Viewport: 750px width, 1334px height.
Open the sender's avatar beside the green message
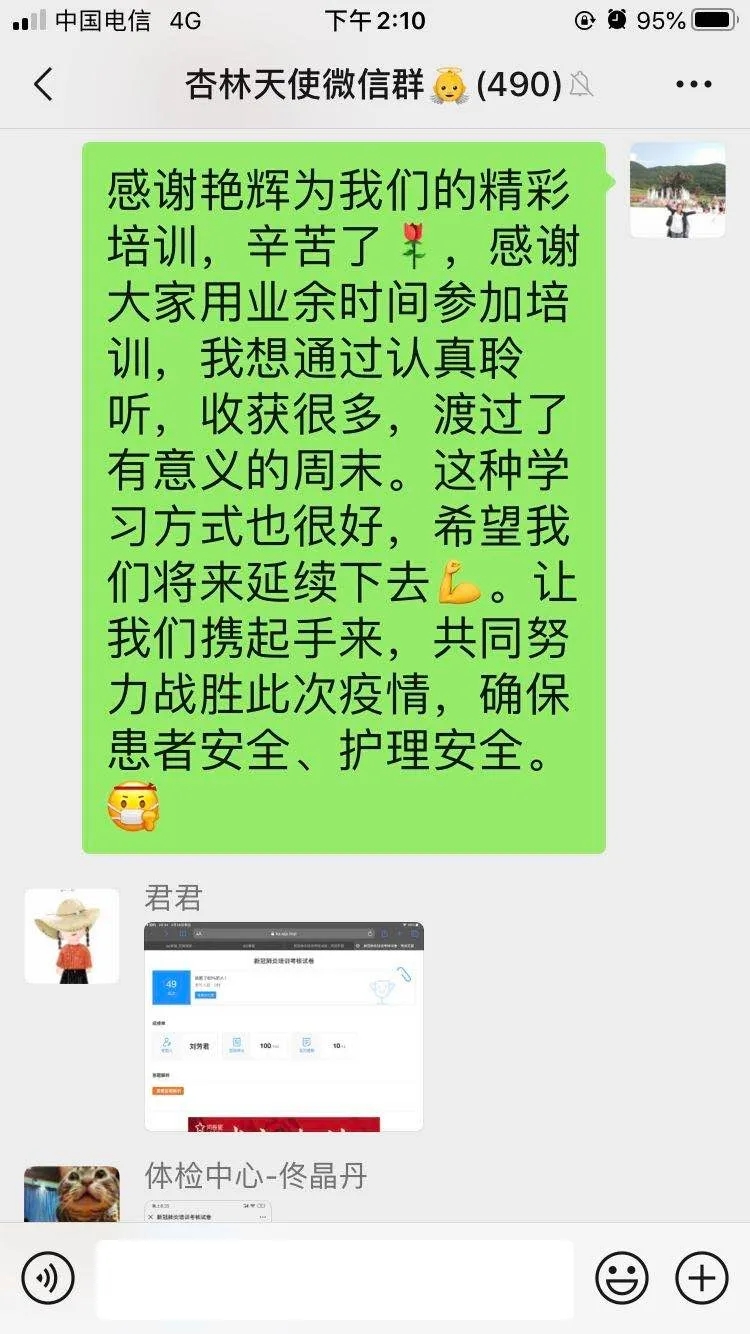coord(677,190)
